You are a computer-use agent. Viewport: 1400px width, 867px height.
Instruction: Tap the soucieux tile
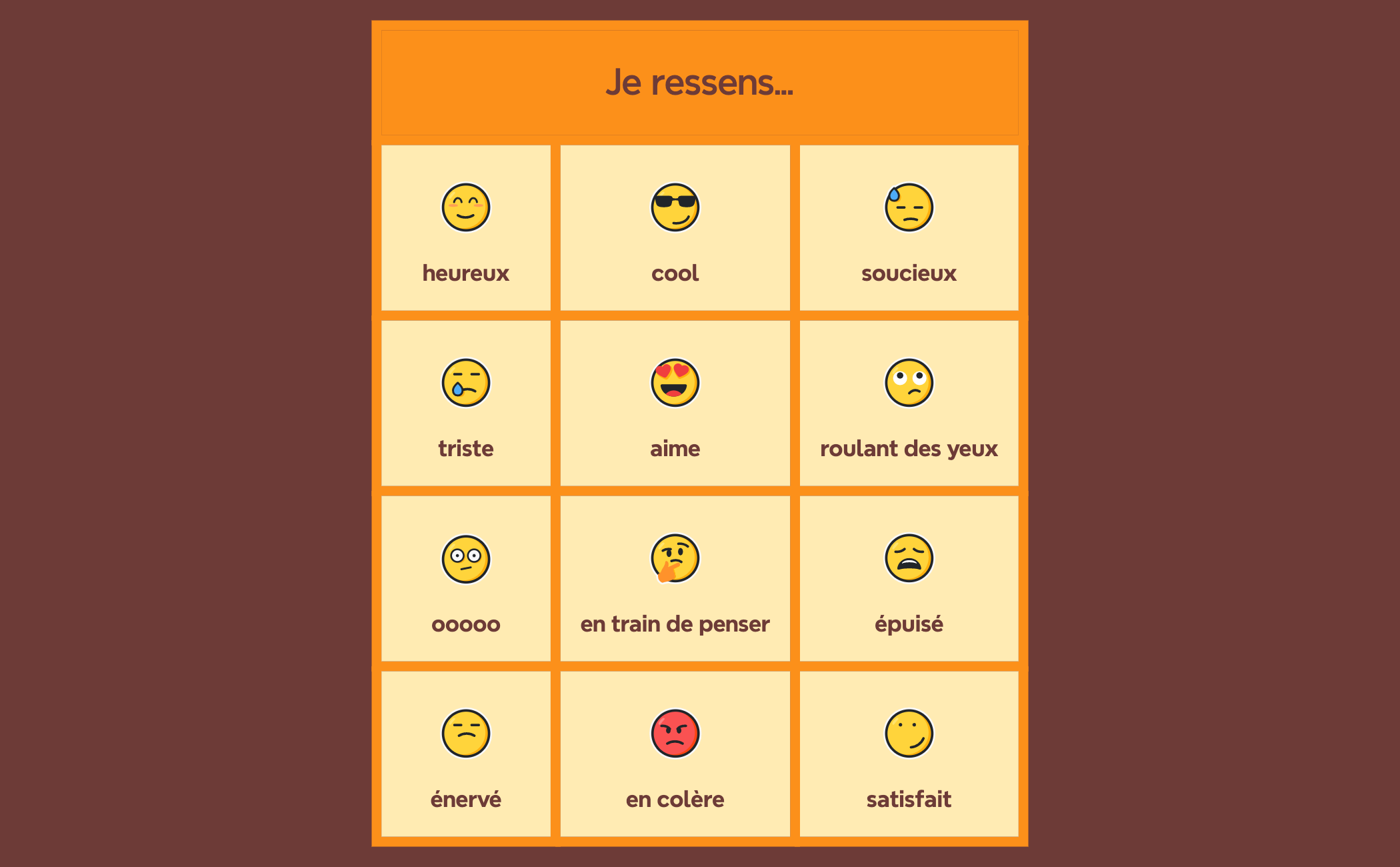(x=909, y=228)
